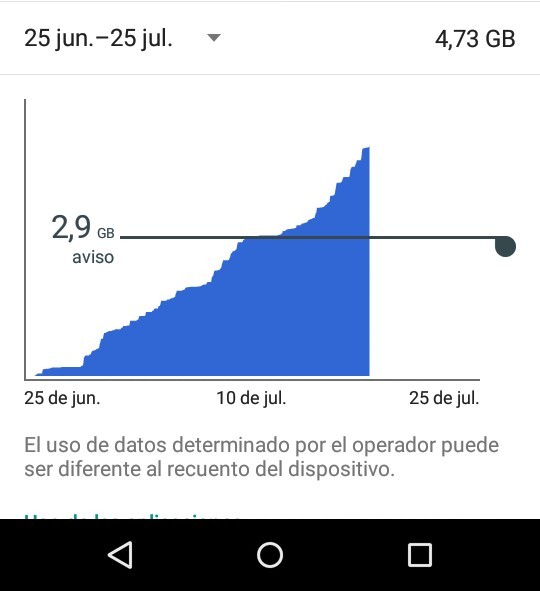
Task: Tap the 2,9 GB warning handle
Action: click(505, 246)
